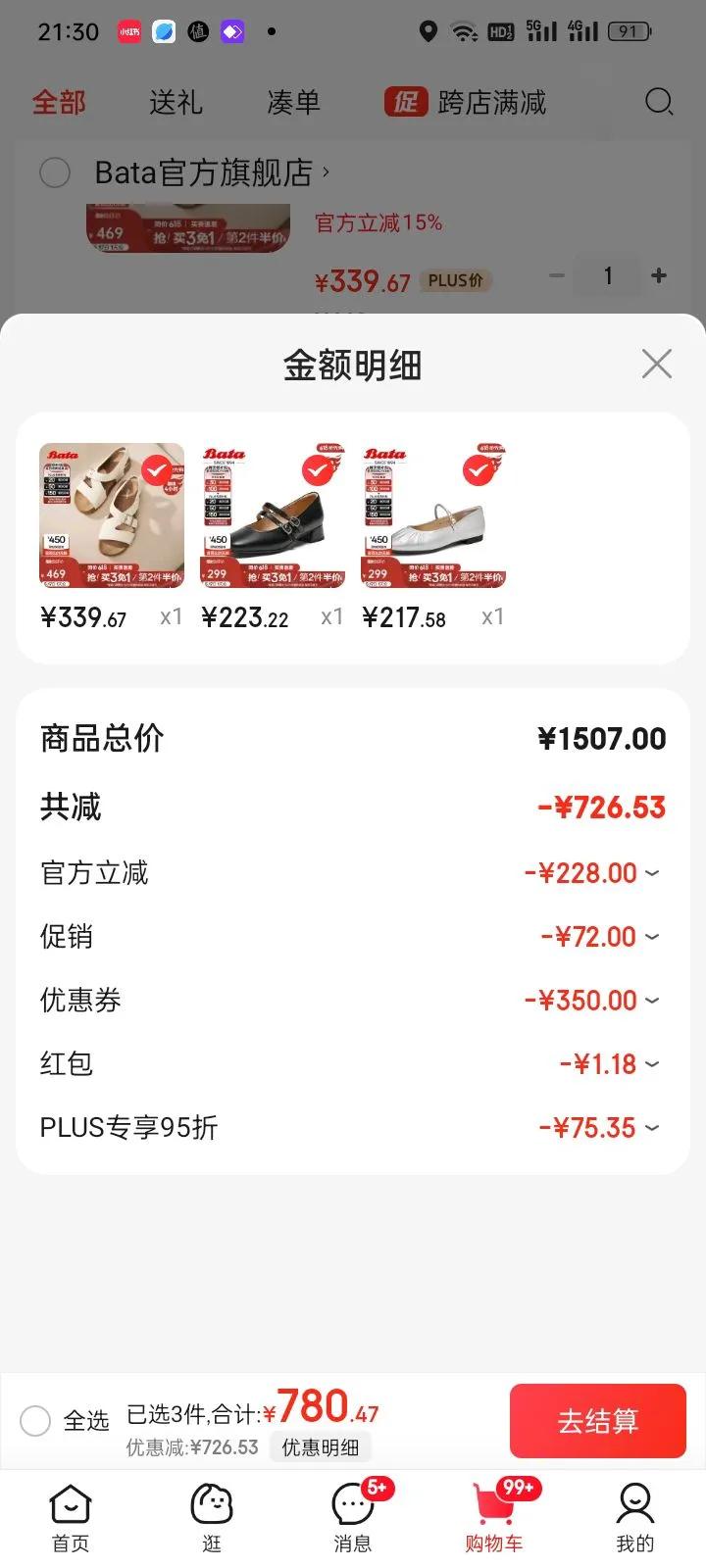Viewport: 706px width, 1568px height.
Task: Expand the 红包 deduction details
Action: click(x=652, y=1064)
